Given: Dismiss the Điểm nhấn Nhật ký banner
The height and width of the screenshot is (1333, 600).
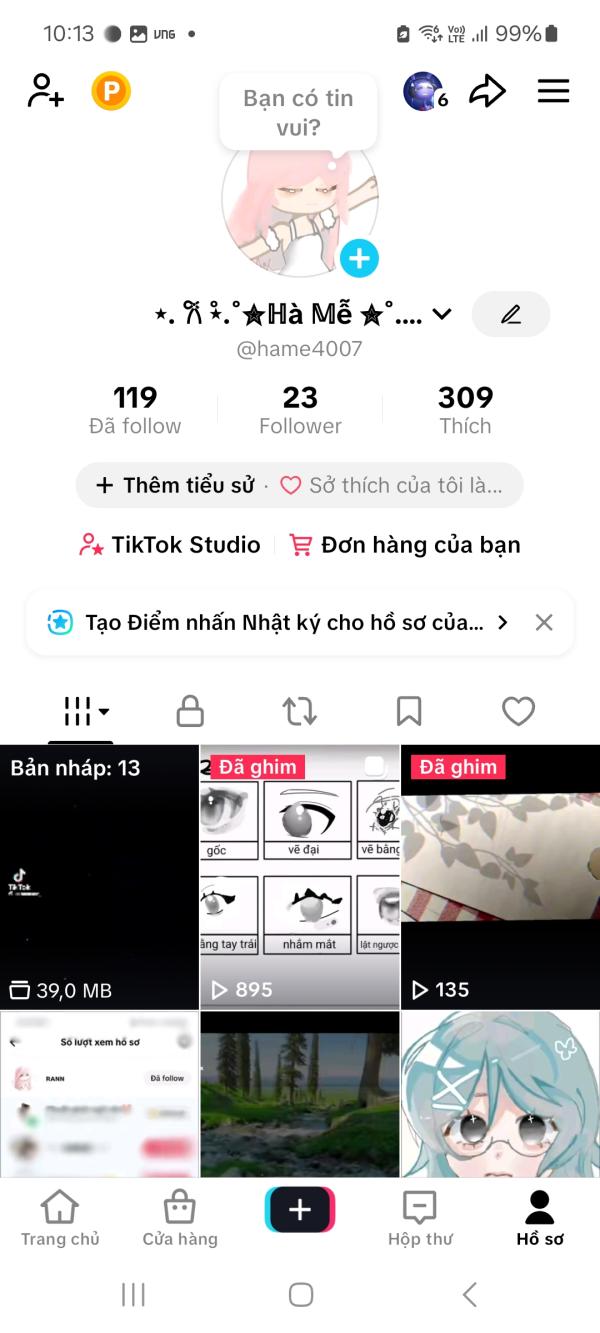Looking at the screenshot, I should [544, 623].
